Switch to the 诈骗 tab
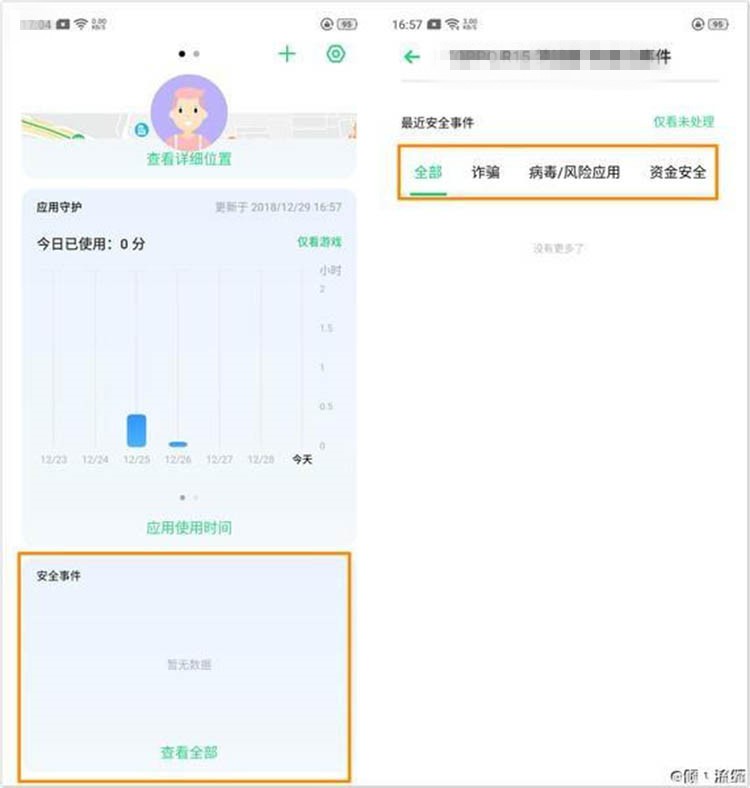 point(486,172)
